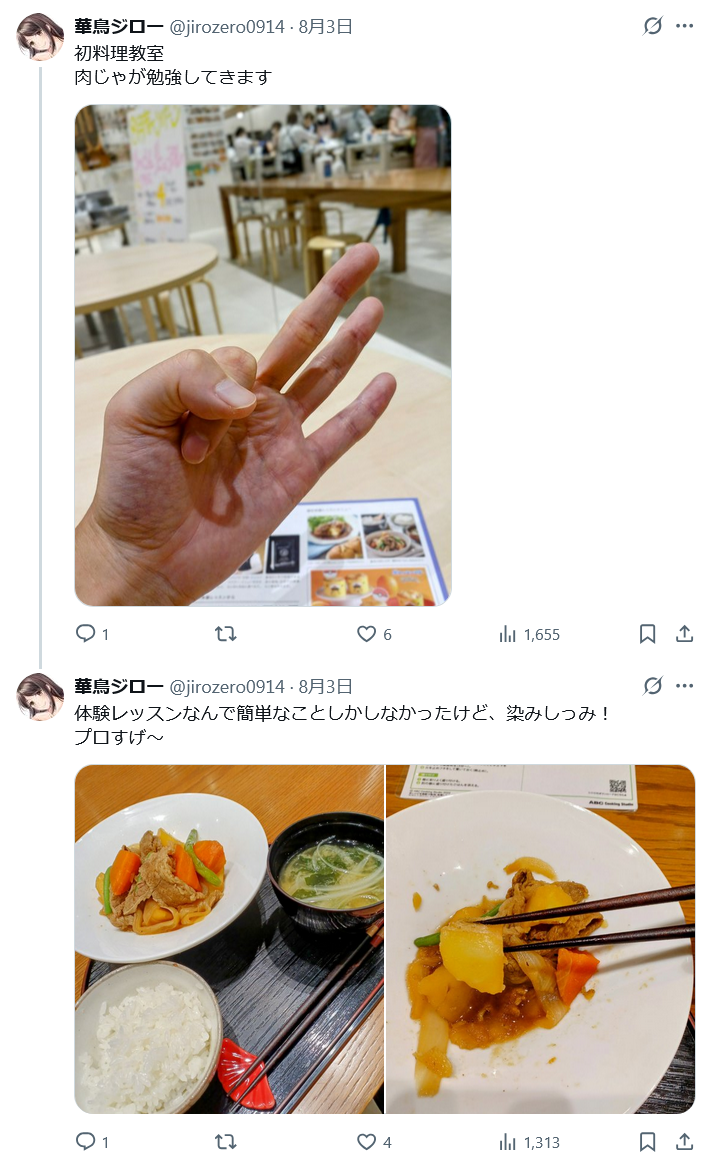Open overflow menu on 体験レッスン post

coord(685,686)
